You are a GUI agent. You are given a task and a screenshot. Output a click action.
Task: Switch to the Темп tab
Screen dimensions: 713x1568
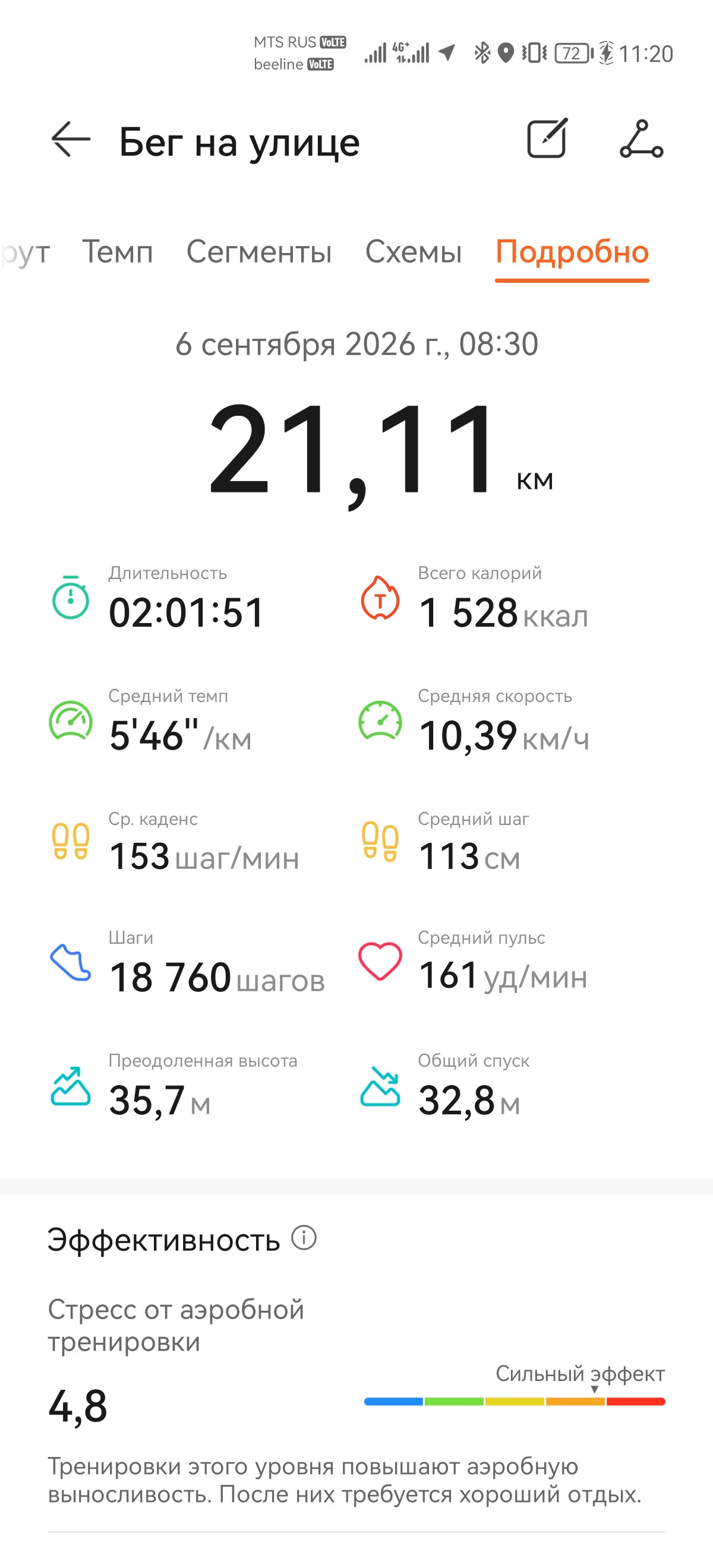tap(118, 252)
